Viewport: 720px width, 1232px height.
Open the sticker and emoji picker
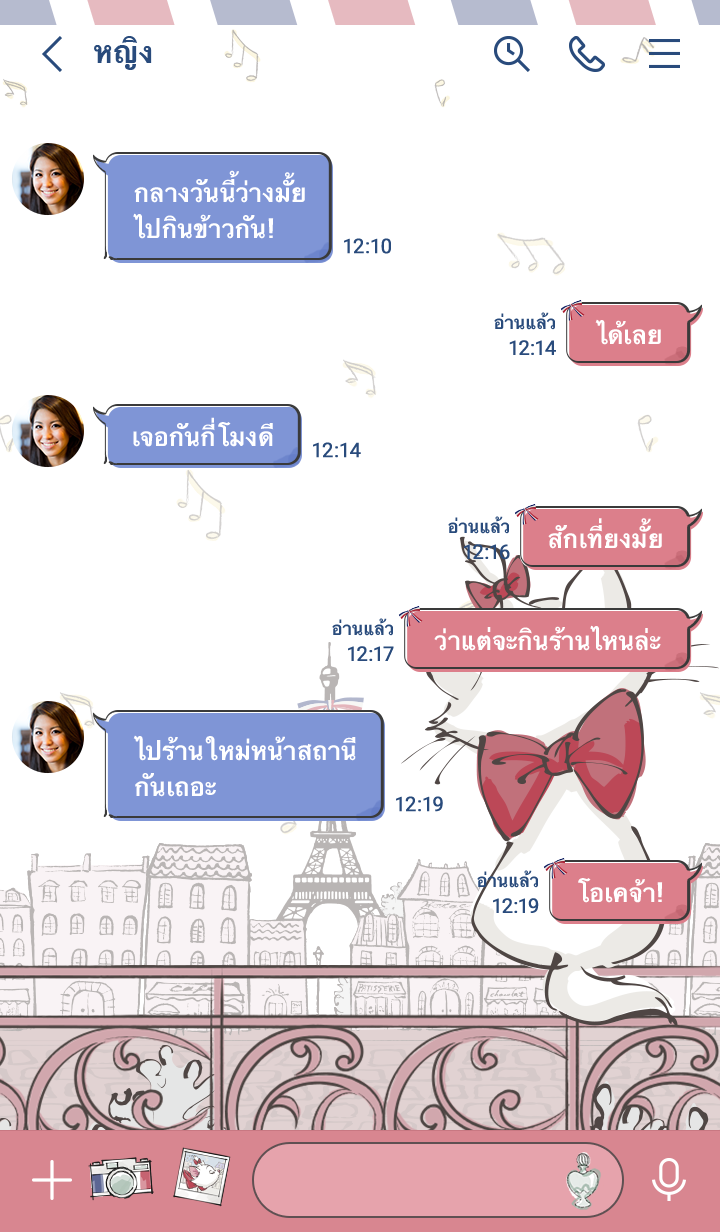click(x=585, y=1180)
